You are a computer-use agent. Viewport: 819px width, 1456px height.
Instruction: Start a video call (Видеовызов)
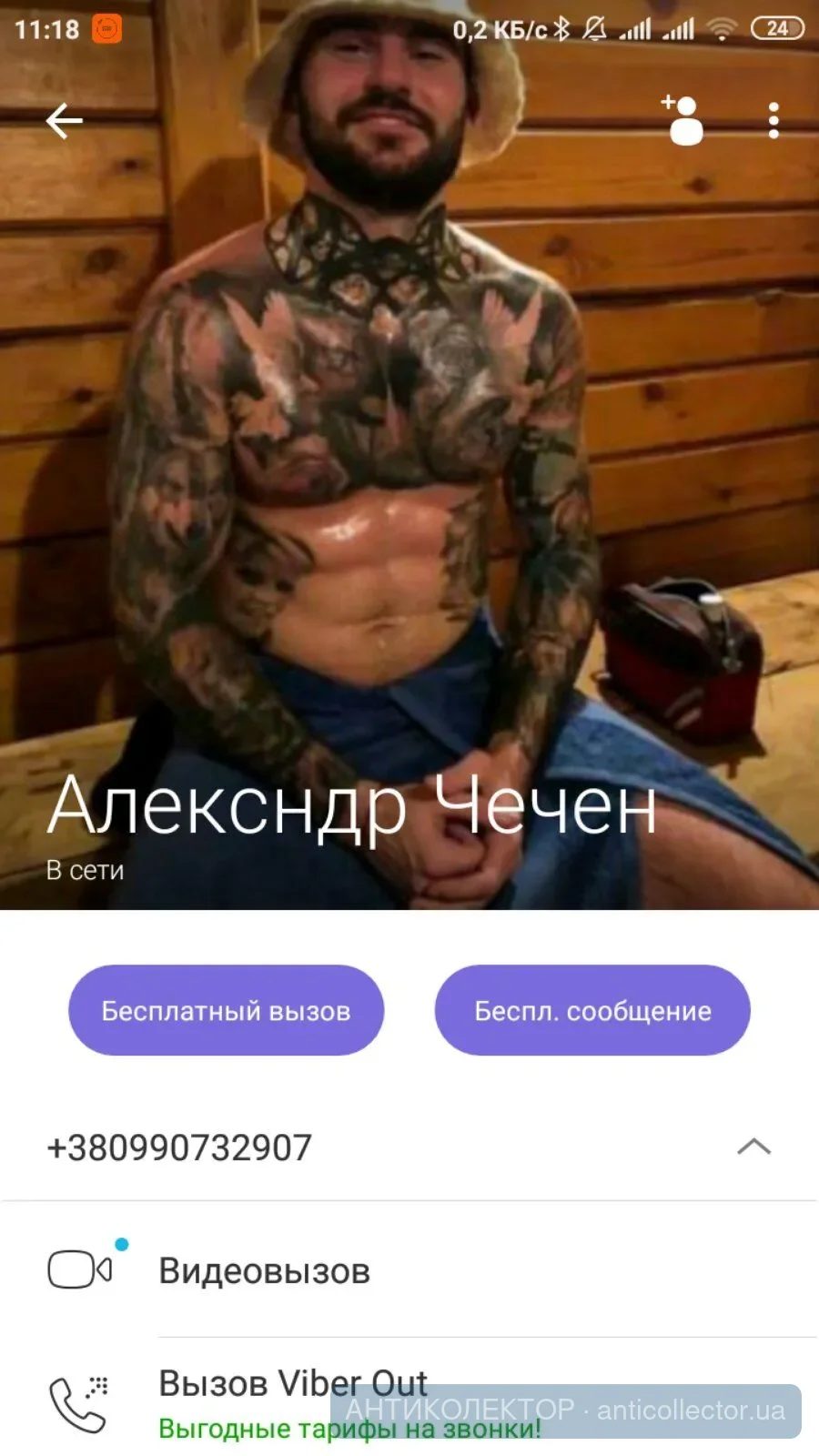point(264,1270)
